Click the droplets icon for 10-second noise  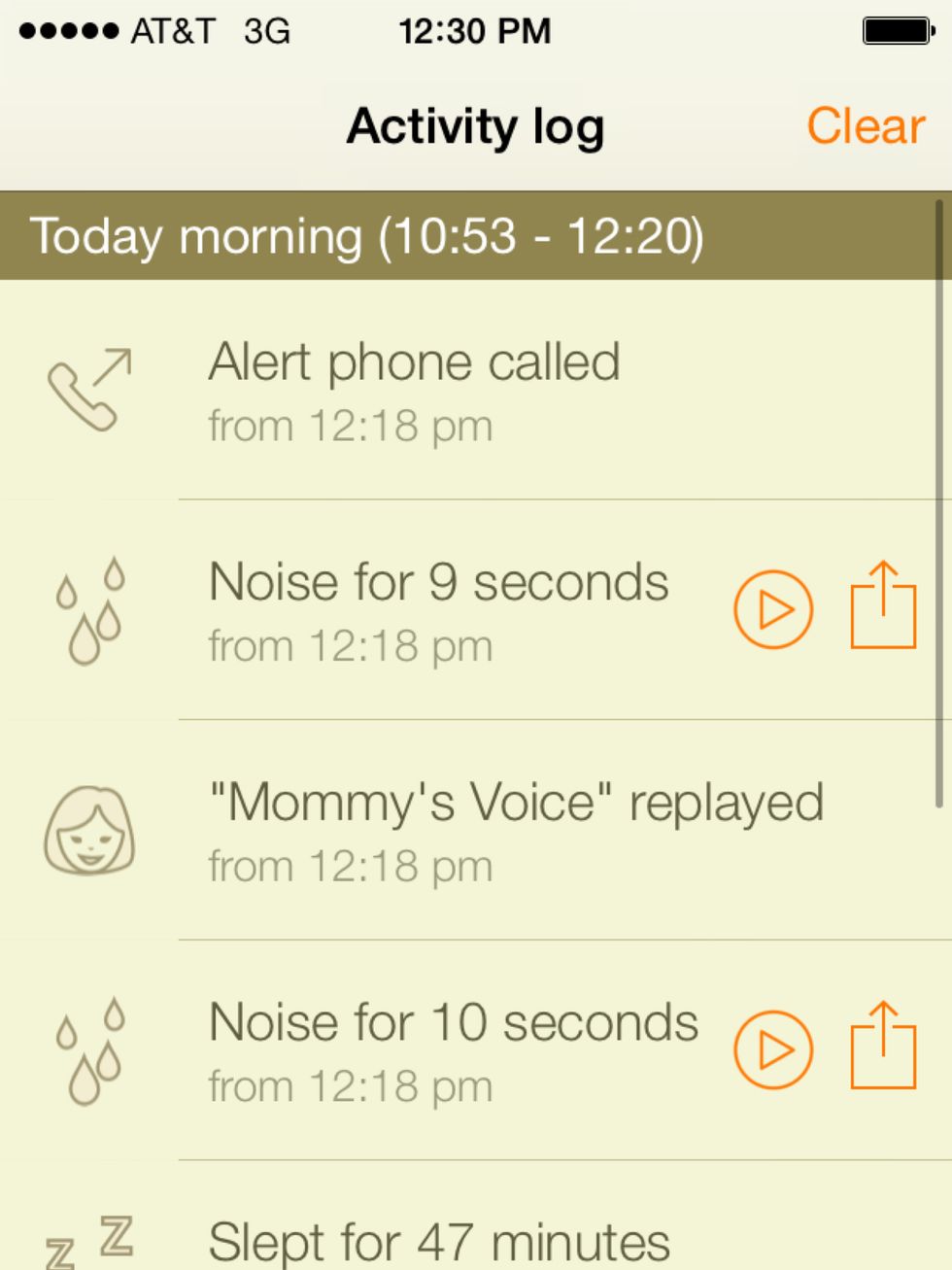point(87,1049)
